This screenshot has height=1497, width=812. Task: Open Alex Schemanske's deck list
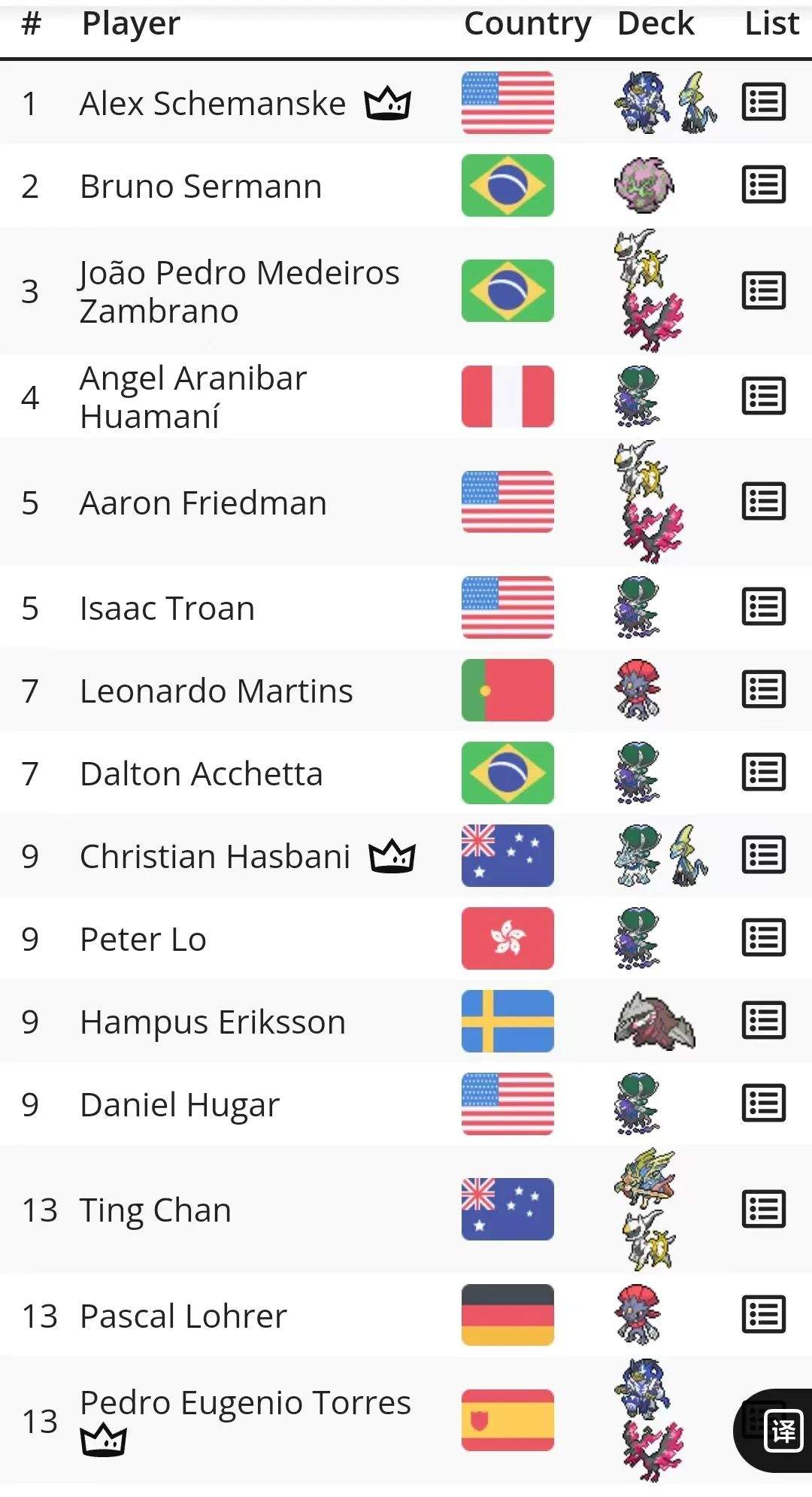point(763,102)
